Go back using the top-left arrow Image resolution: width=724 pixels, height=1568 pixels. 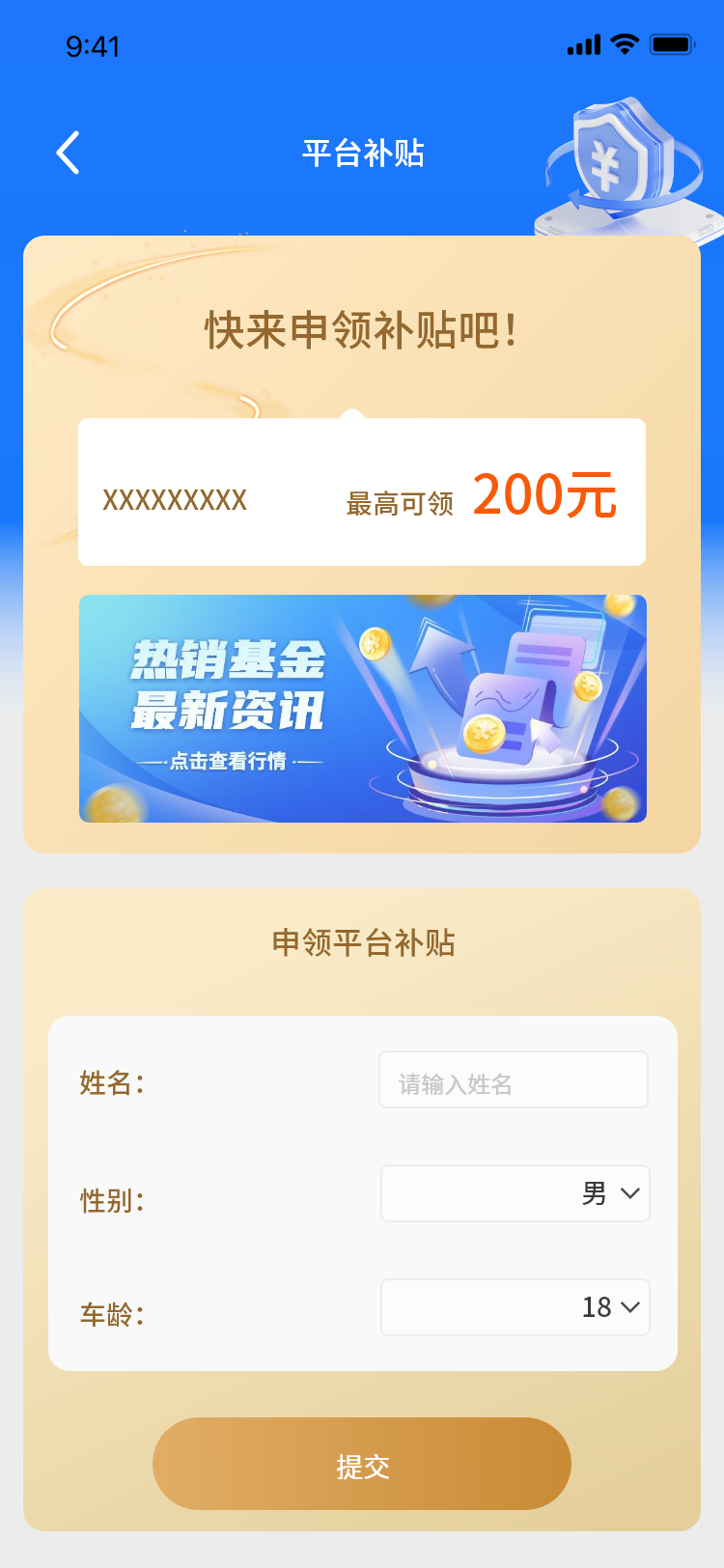pyautogui.click(x=68, y=153)
